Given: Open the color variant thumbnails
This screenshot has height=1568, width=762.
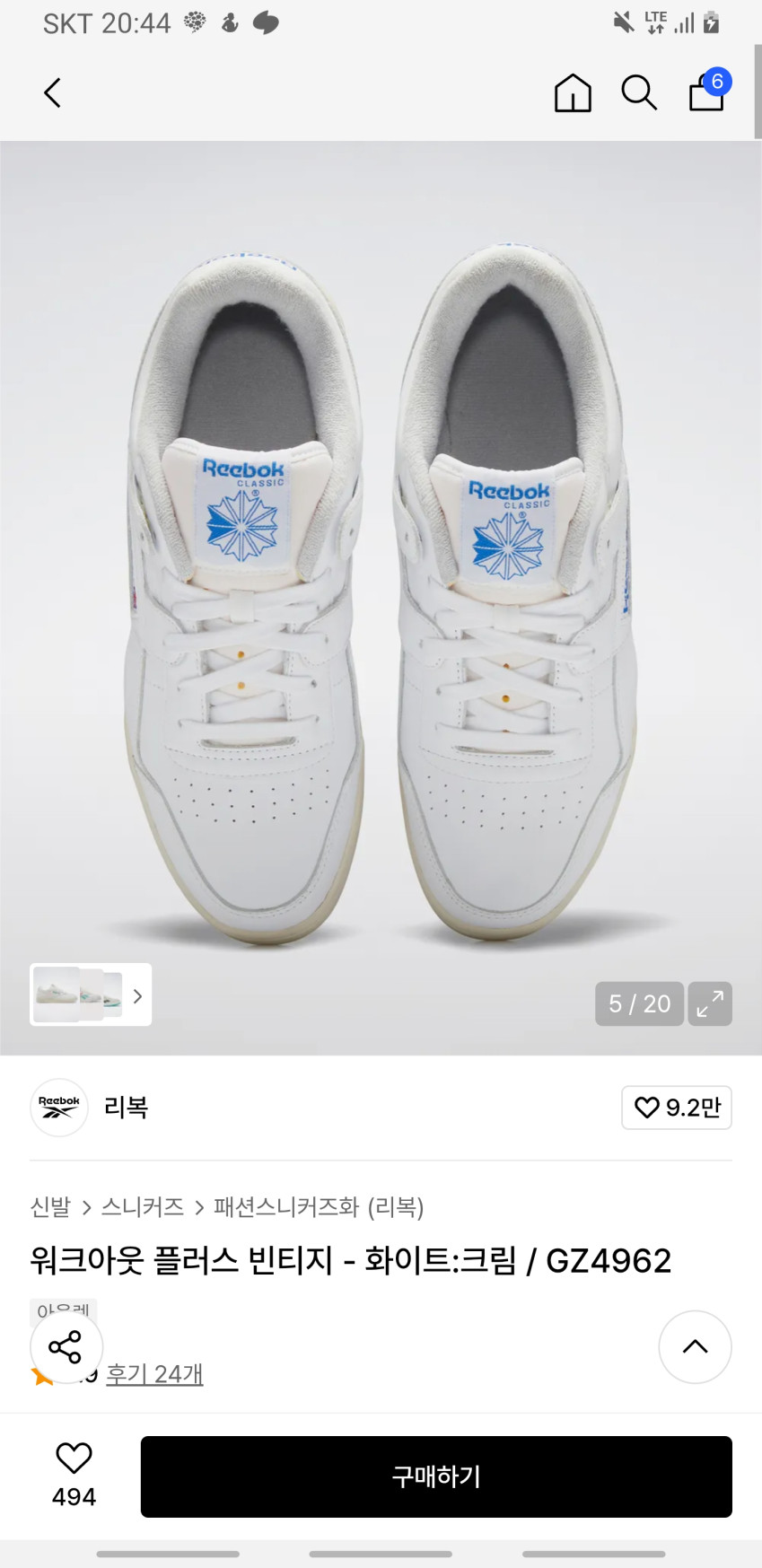Looking at the screenshot, I should 91,994.
